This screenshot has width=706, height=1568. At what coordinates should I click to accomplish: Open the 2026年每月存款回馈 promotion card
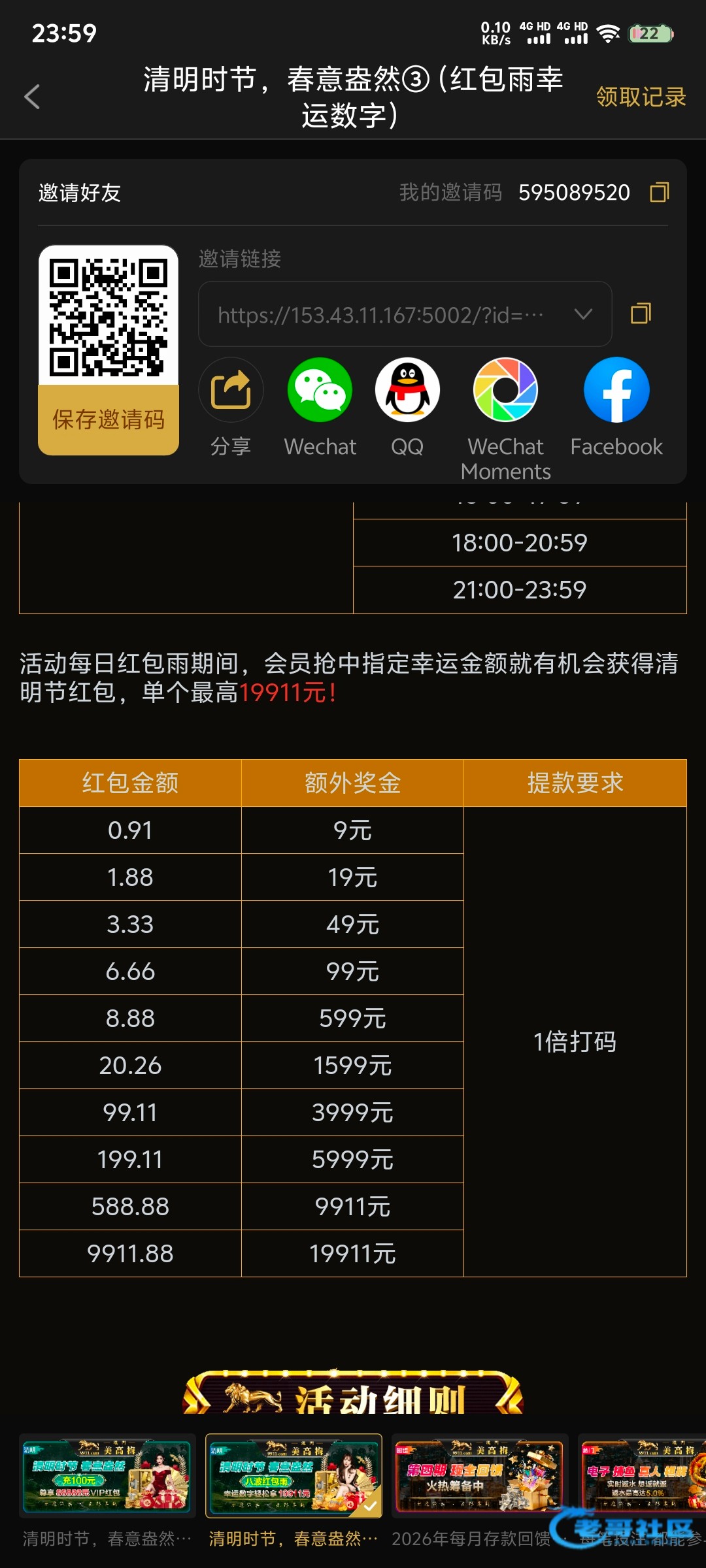(x=479, y=1475)
